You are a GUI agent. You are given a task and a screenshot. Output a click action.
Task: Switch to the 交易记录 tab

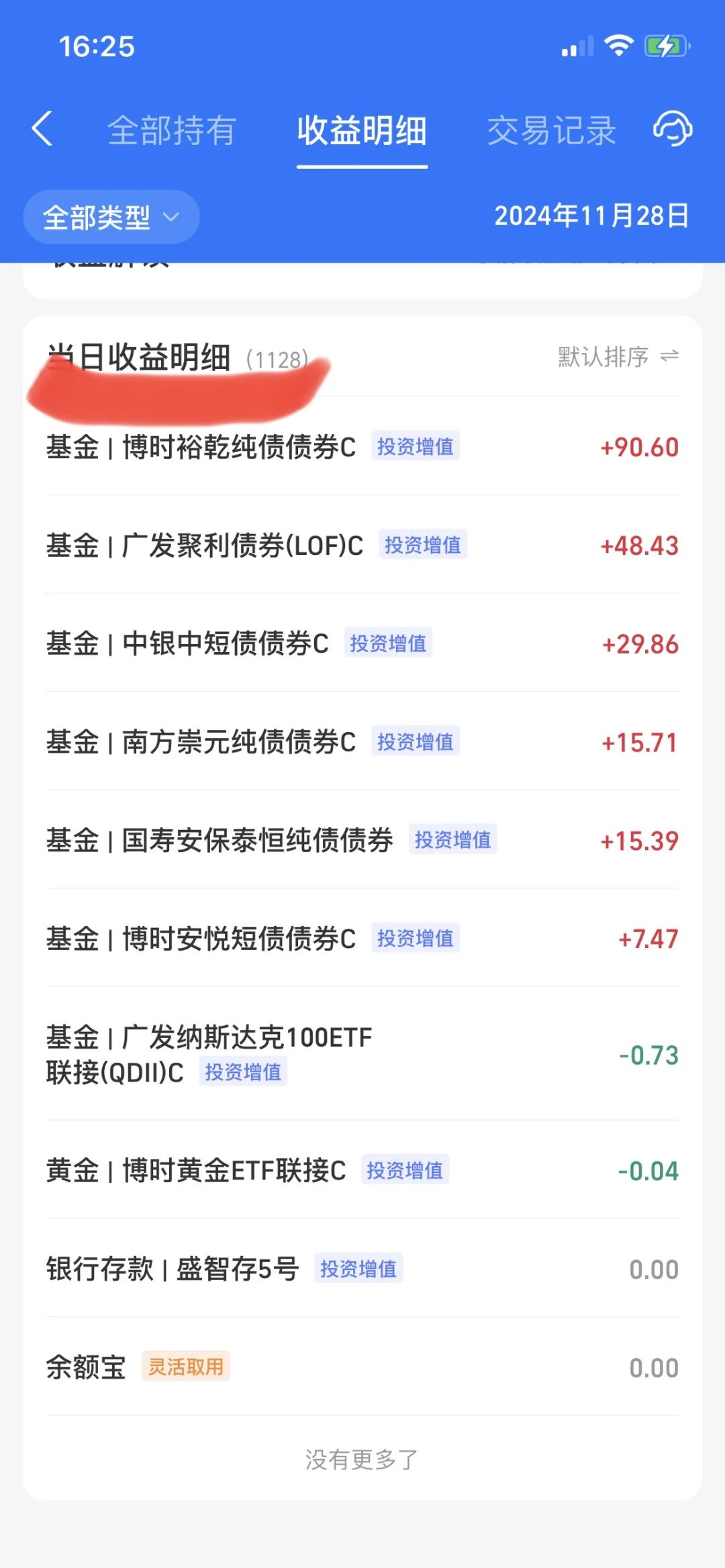point(551,130)
